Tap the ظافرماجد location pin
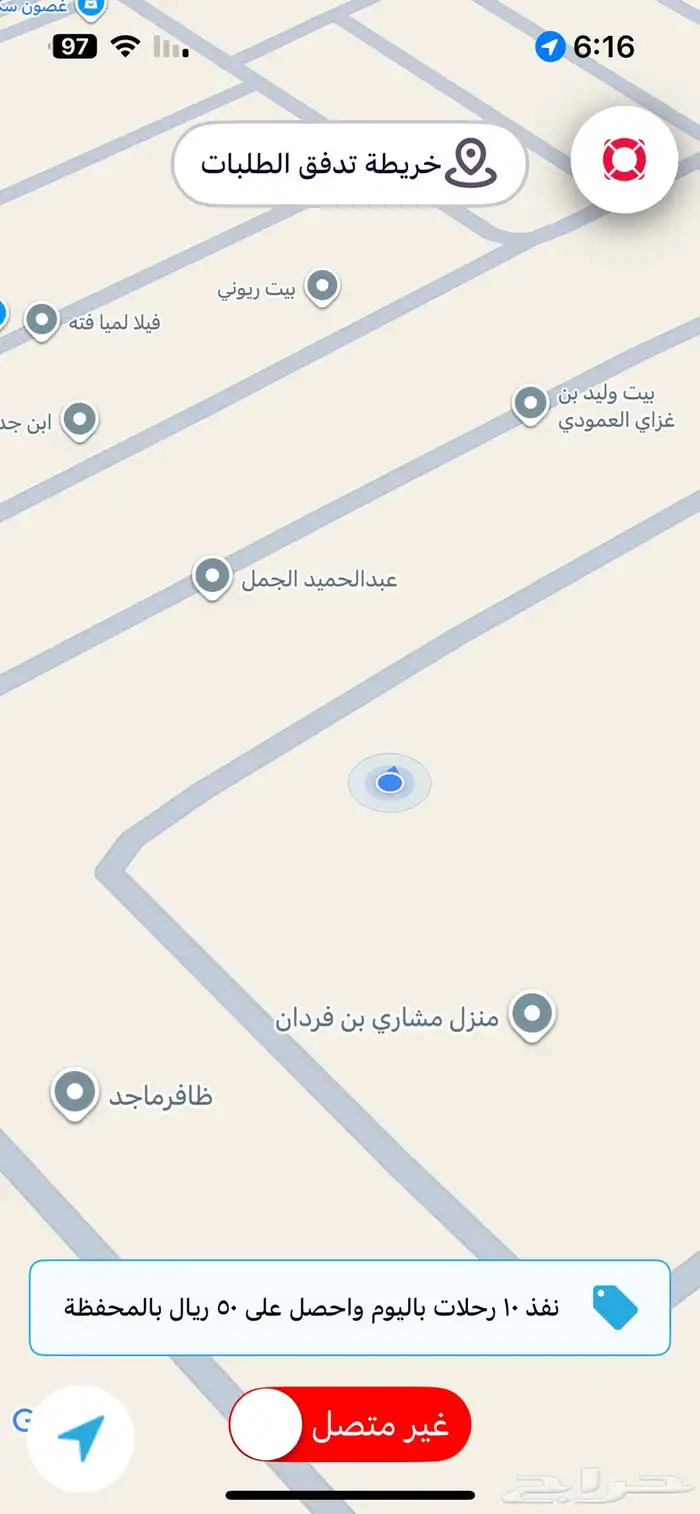Screen dimensions: 700x1514 click(74, 1092)
